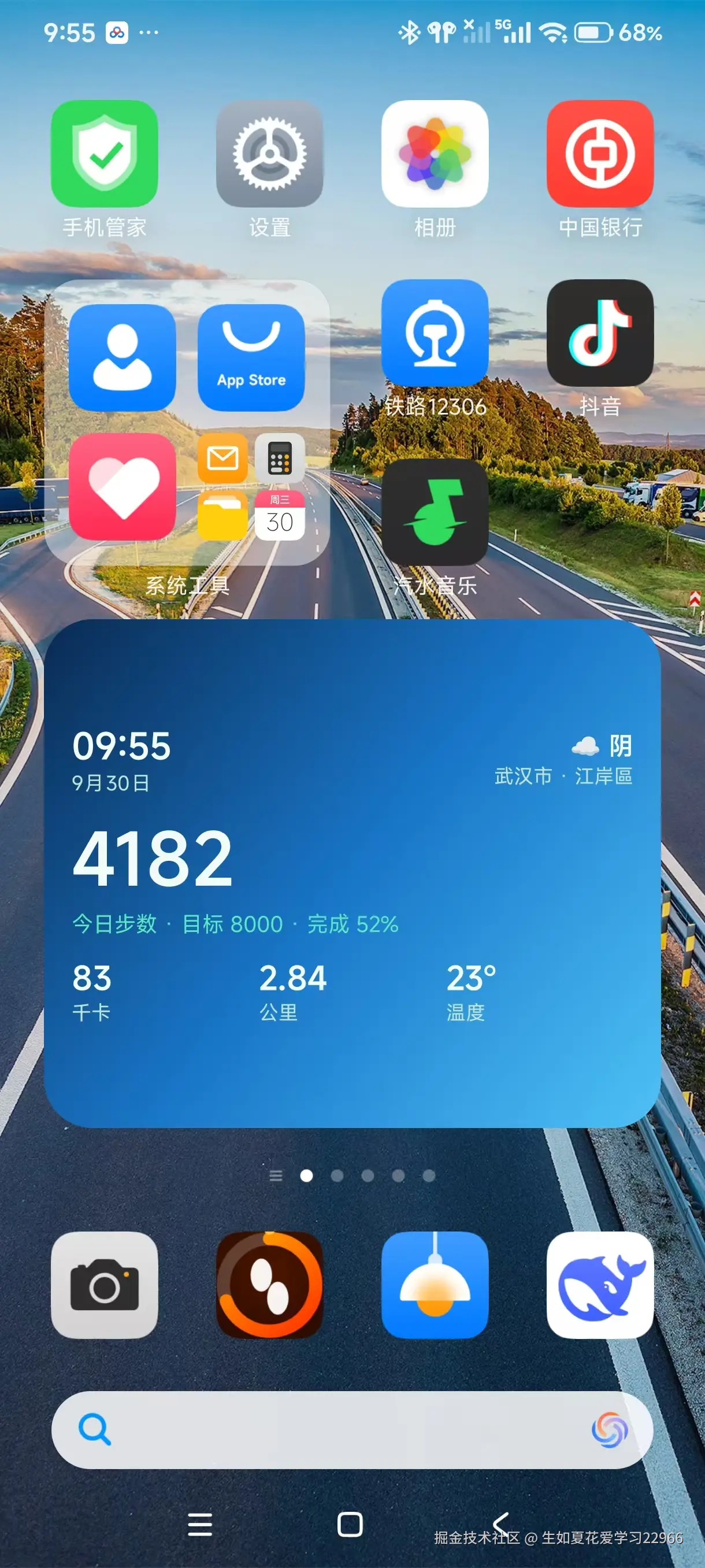Open the contacts app in 系统工具

(x=123, y=358)
